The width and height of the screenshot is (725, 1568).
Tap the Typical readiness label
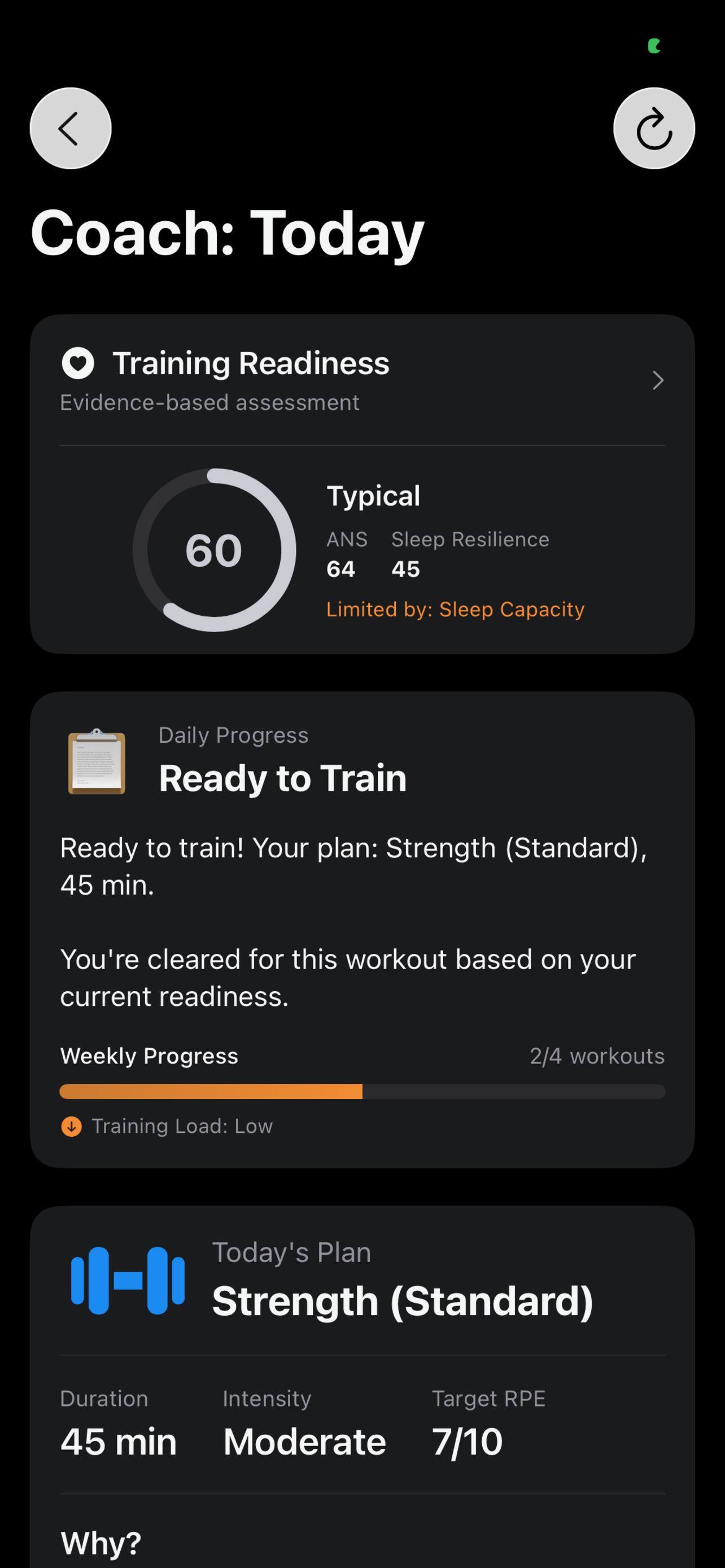click(373, 496)
